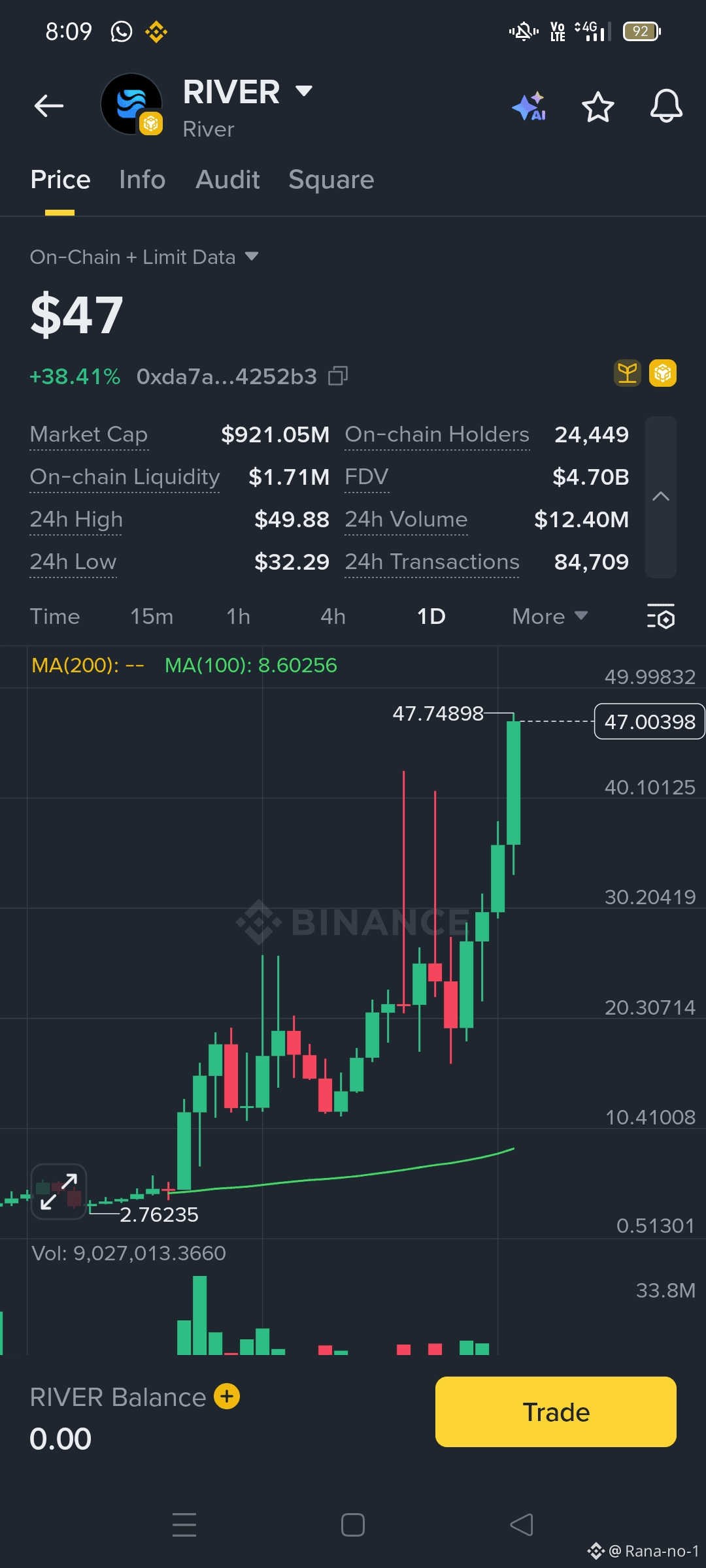The width and height of the screenshot is (706, 1568).
Task: Open the More intervals dropdown
Action: (x=549, y=617)
